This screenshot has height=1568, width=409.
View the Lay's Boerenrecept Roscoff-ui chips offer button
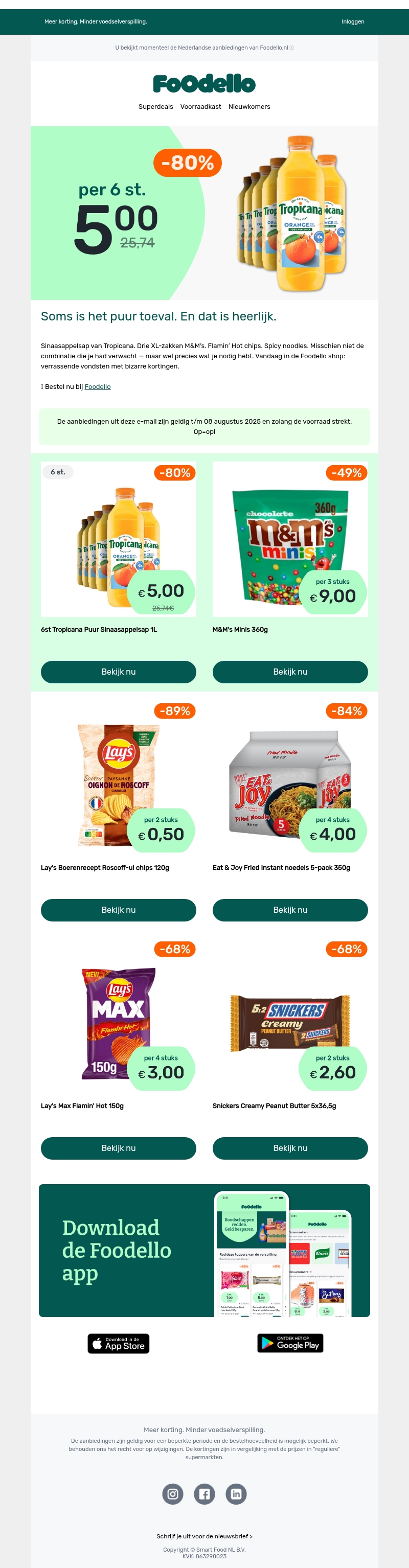coord(118,909)
